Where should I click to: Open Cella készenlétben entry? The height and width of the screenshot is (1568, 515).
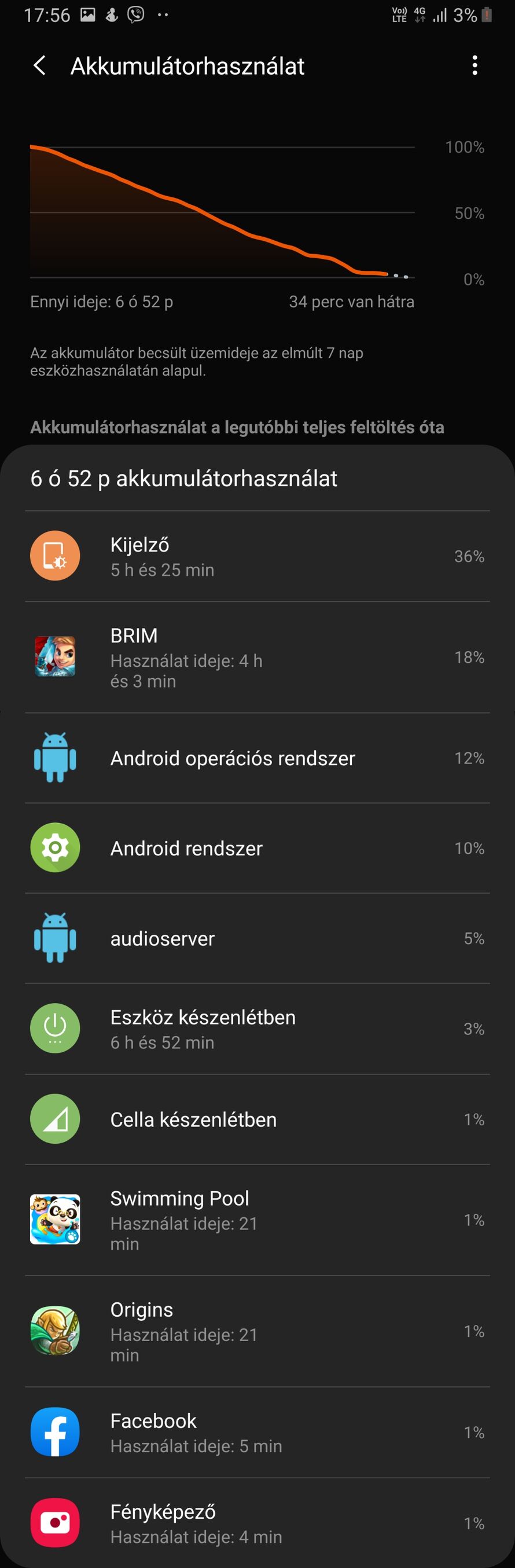257,1120
